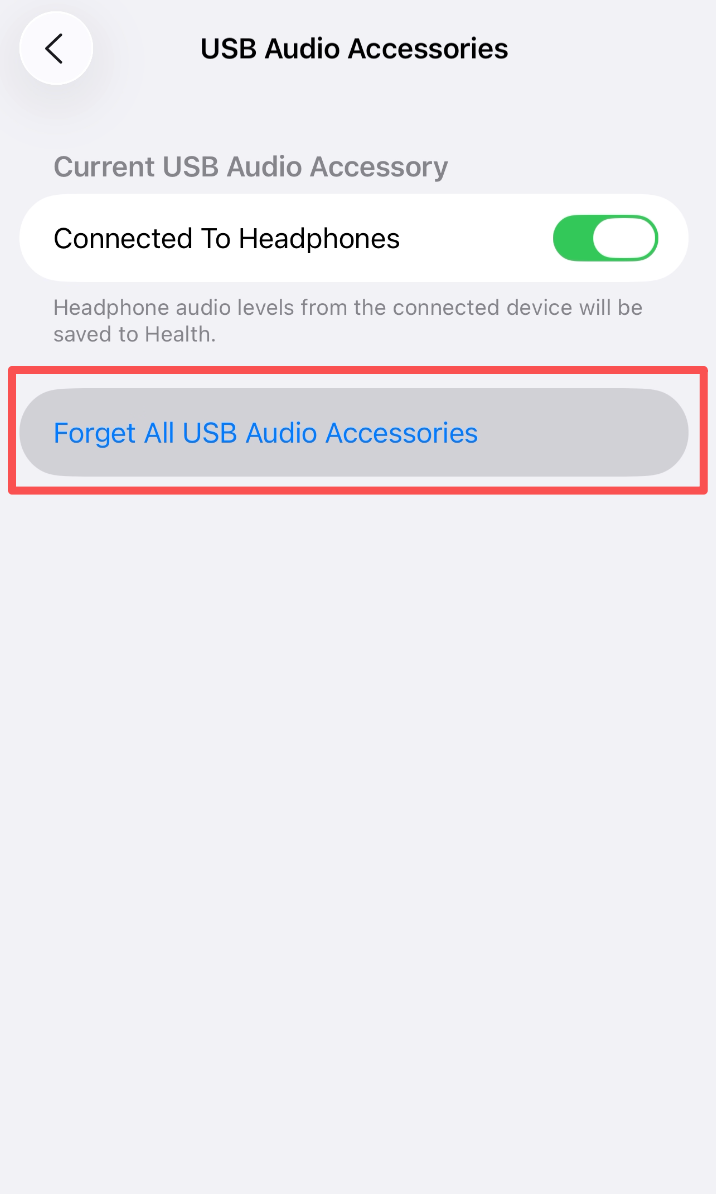Go back using the top arrow

[x=56, y=49]
